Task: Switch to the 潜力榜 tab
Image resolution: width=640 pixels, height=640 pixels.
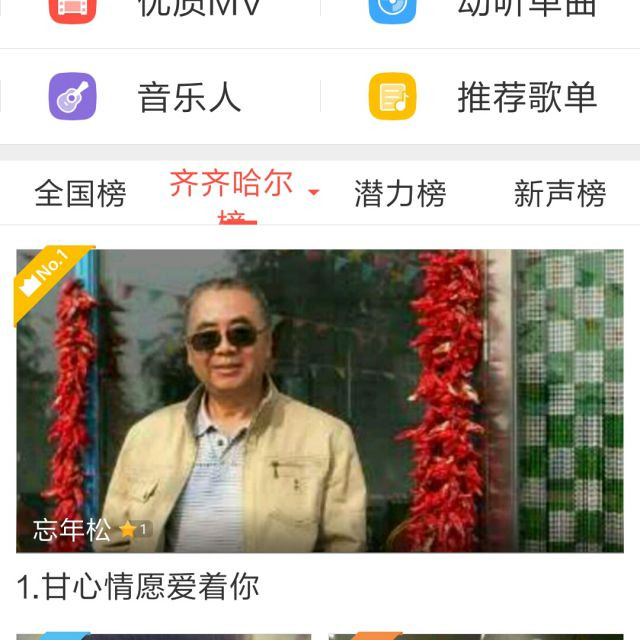Action: 400,193
